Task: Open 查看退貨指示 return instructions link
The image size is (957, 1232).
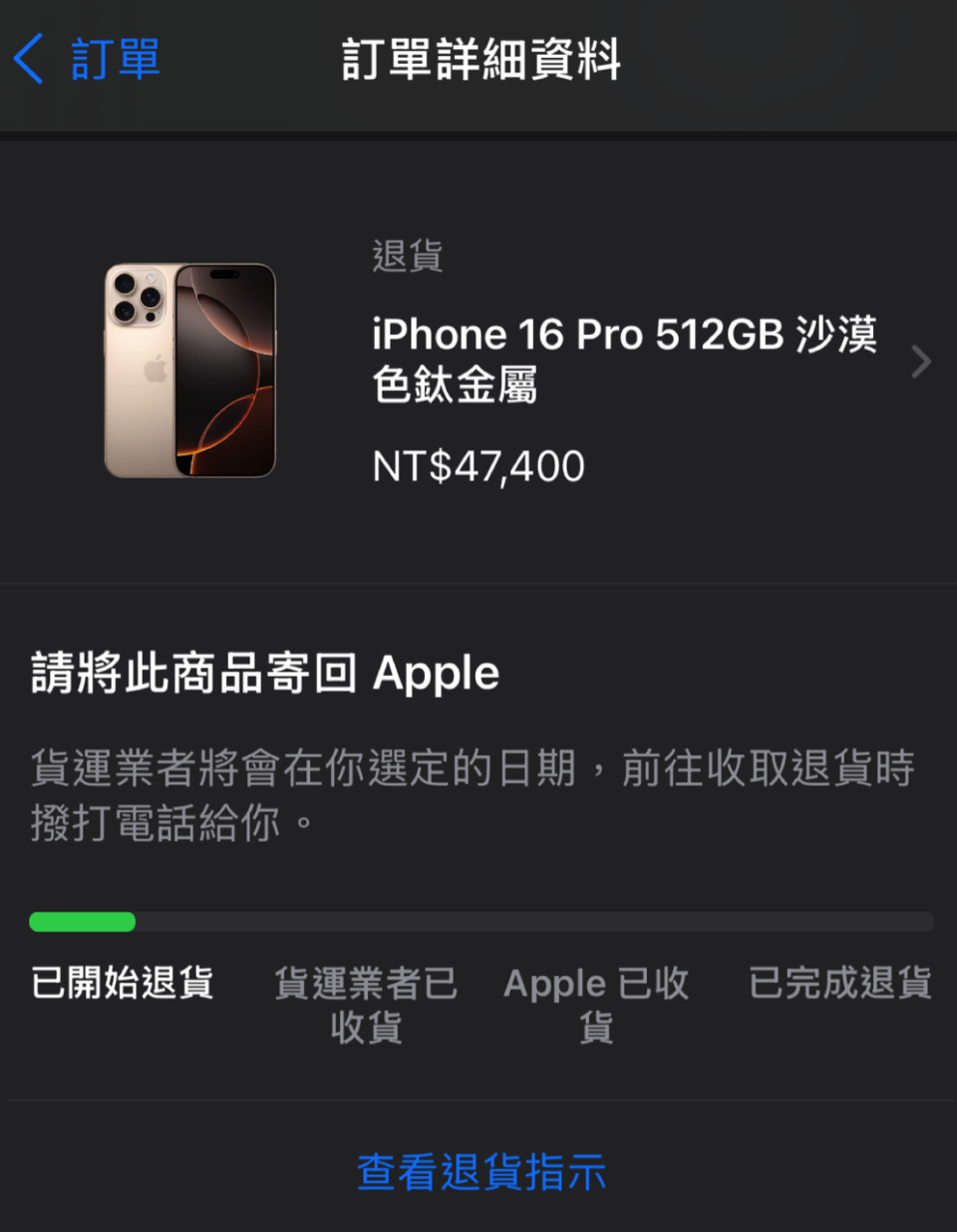Action: point(480,1172)
